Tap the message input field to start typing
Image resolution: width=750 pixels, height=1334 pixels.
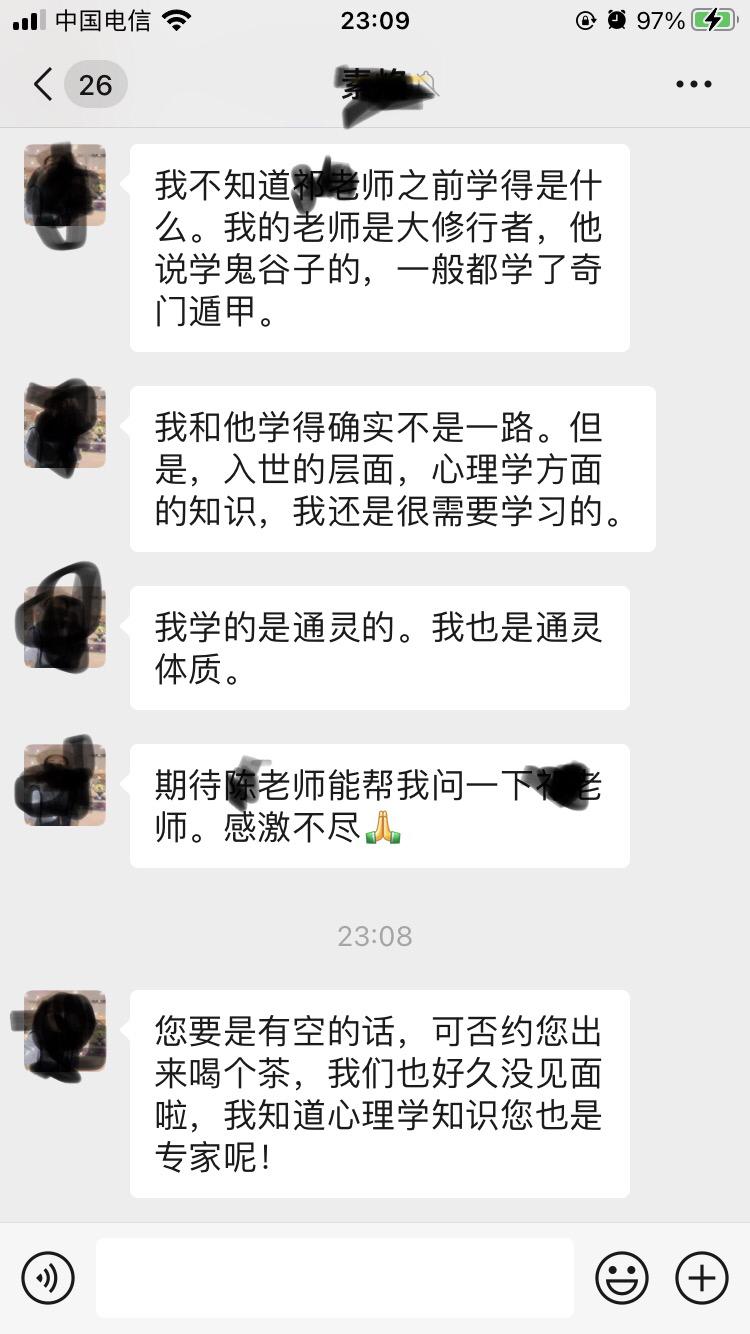[335, 1277]
